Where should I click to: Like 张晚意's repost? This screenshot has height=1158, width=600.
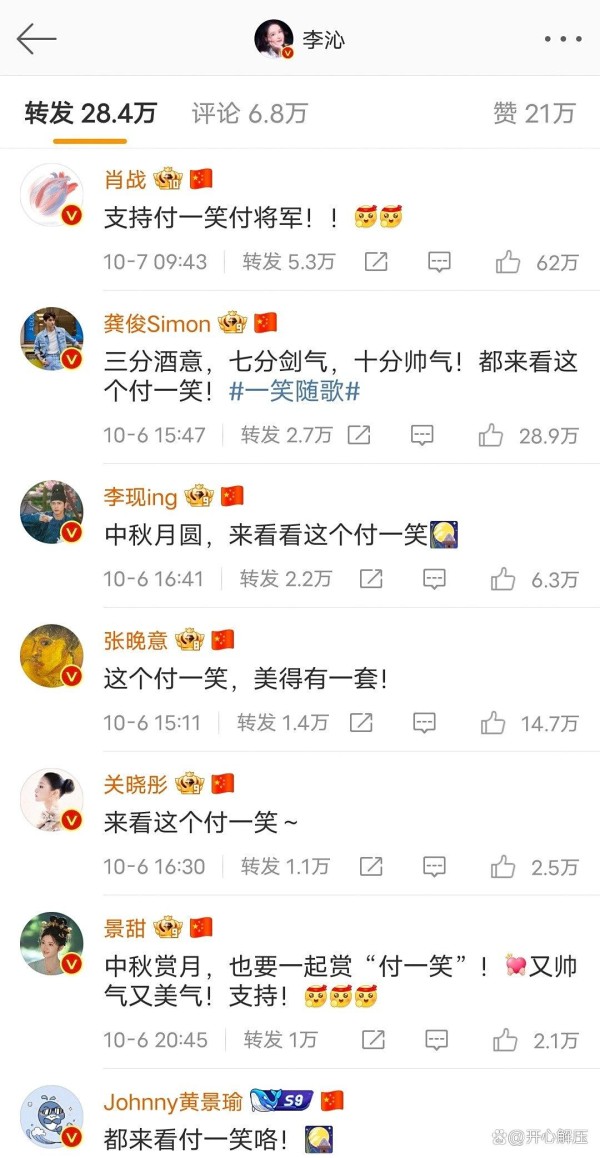(x=493, y=723)
